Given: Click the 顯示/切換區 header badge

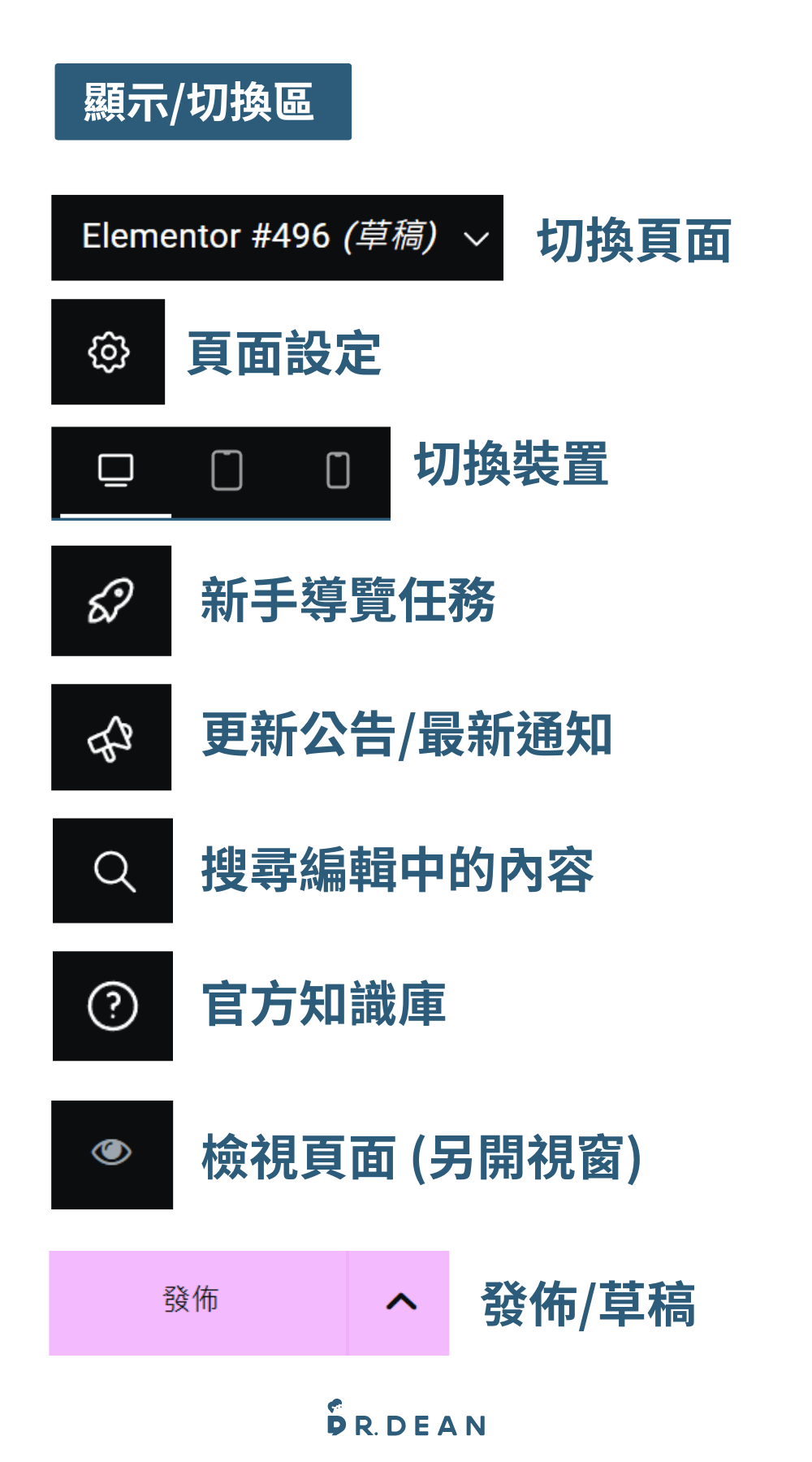Looking at the screenshot, I should (202, 100).
